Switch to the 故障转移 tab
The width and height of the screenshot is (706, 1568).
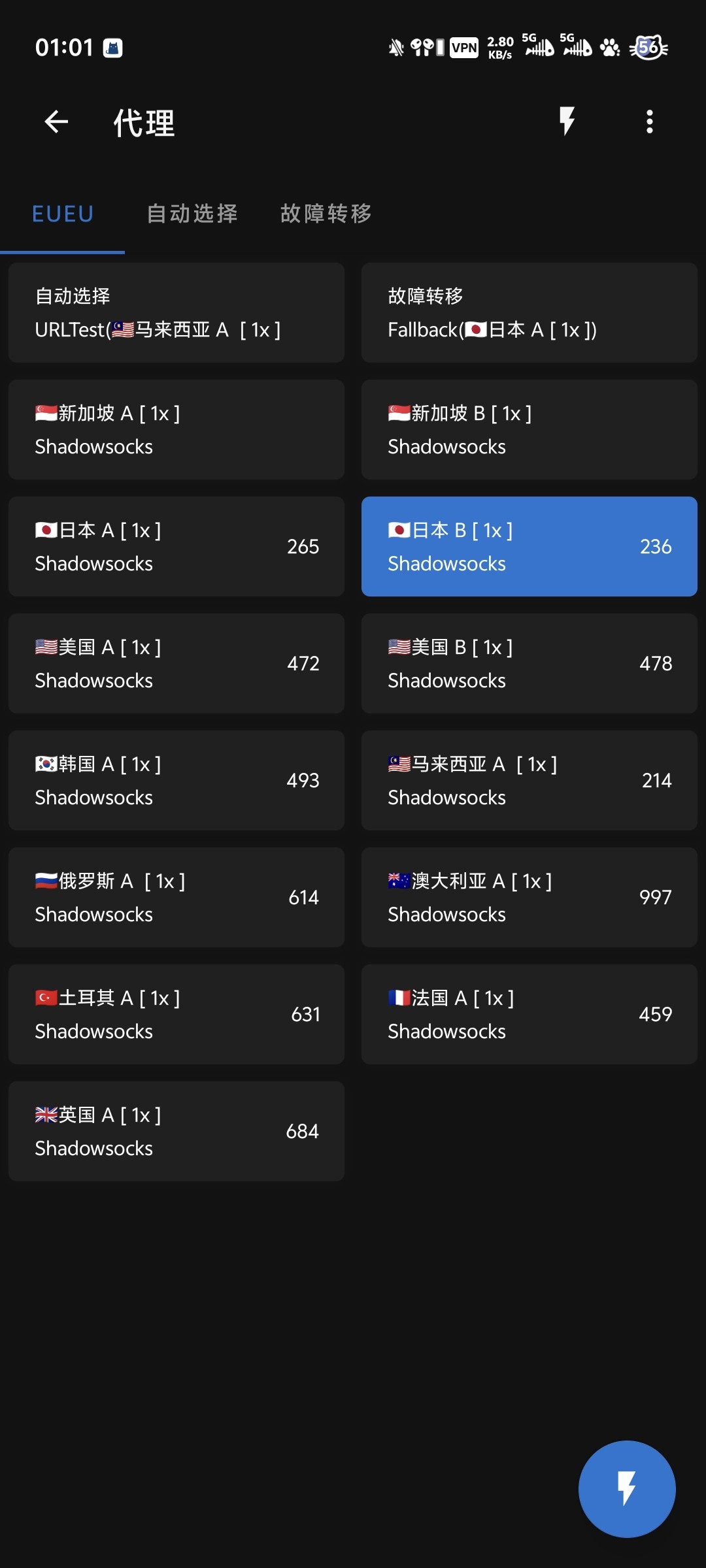pos(326,214)
